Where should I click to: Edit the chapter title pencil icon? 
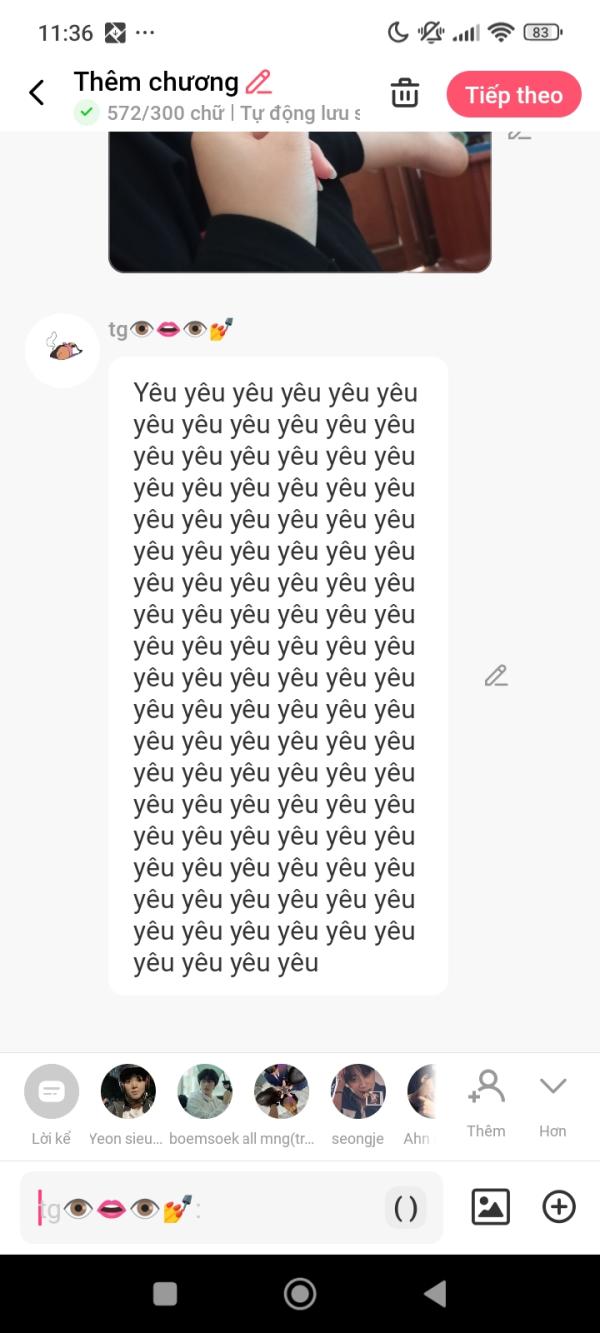point(259,82)
